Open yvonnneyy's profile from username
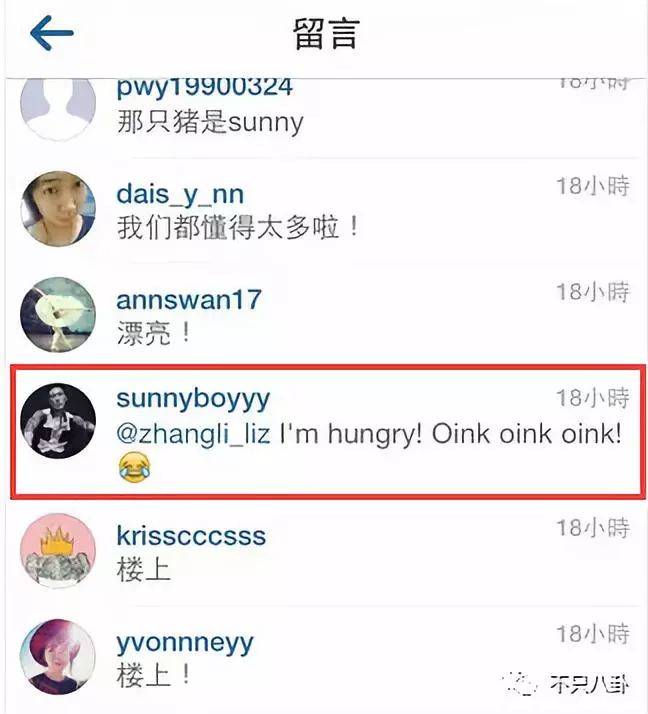 185,641
